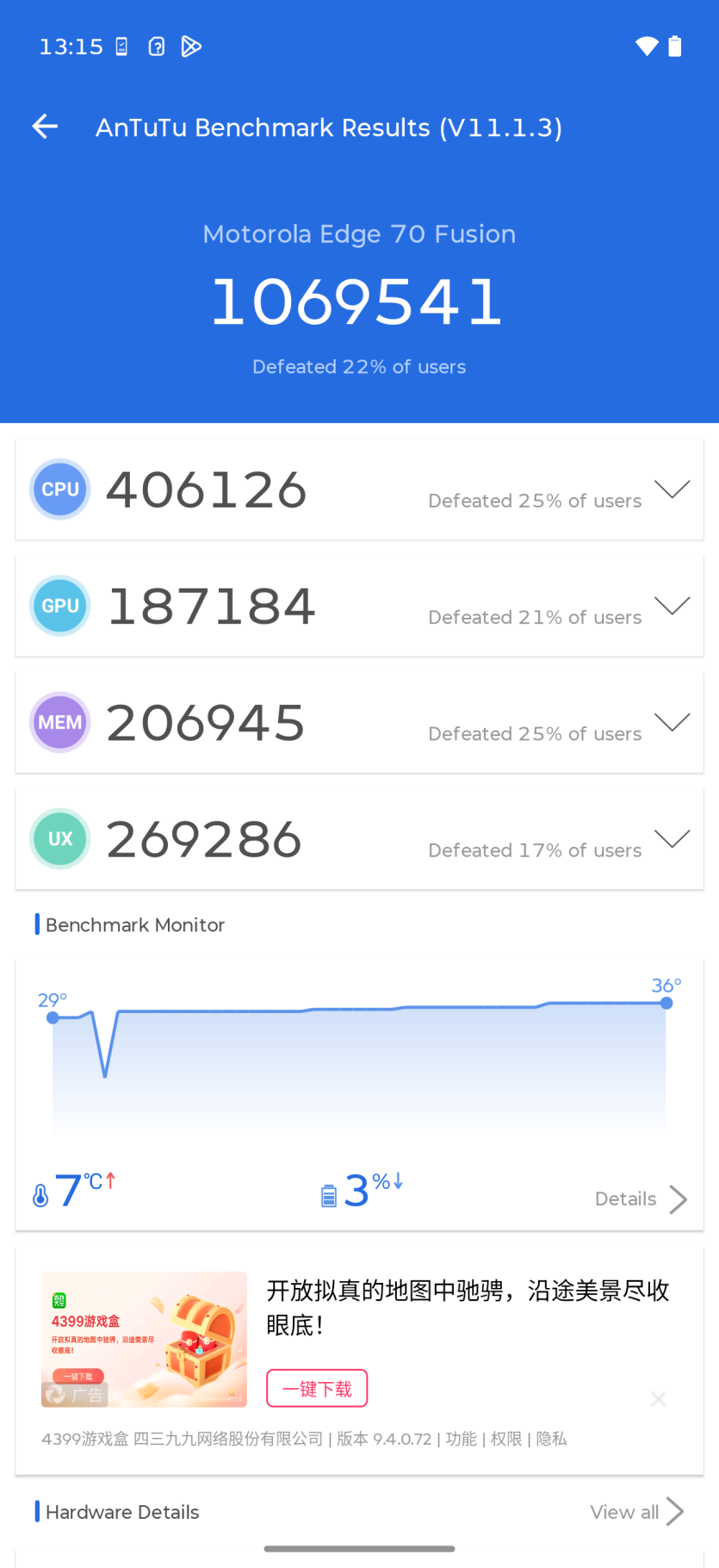Dismiss the 4399游戏盒 ad
719x1568 pixels.
pos(659,1399)
